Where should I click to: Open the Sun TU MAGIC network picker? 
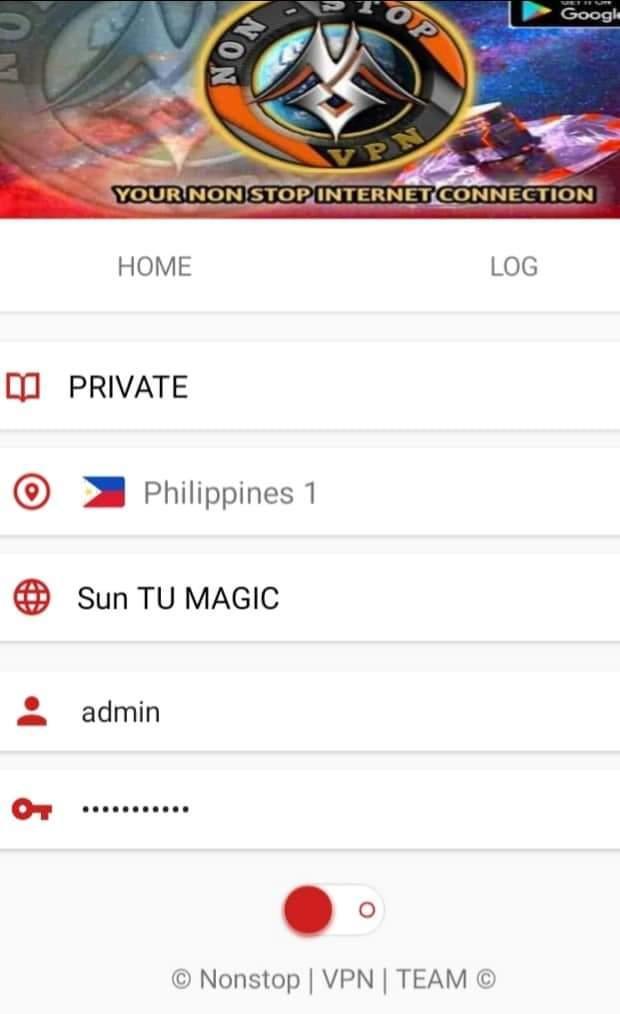310,599
